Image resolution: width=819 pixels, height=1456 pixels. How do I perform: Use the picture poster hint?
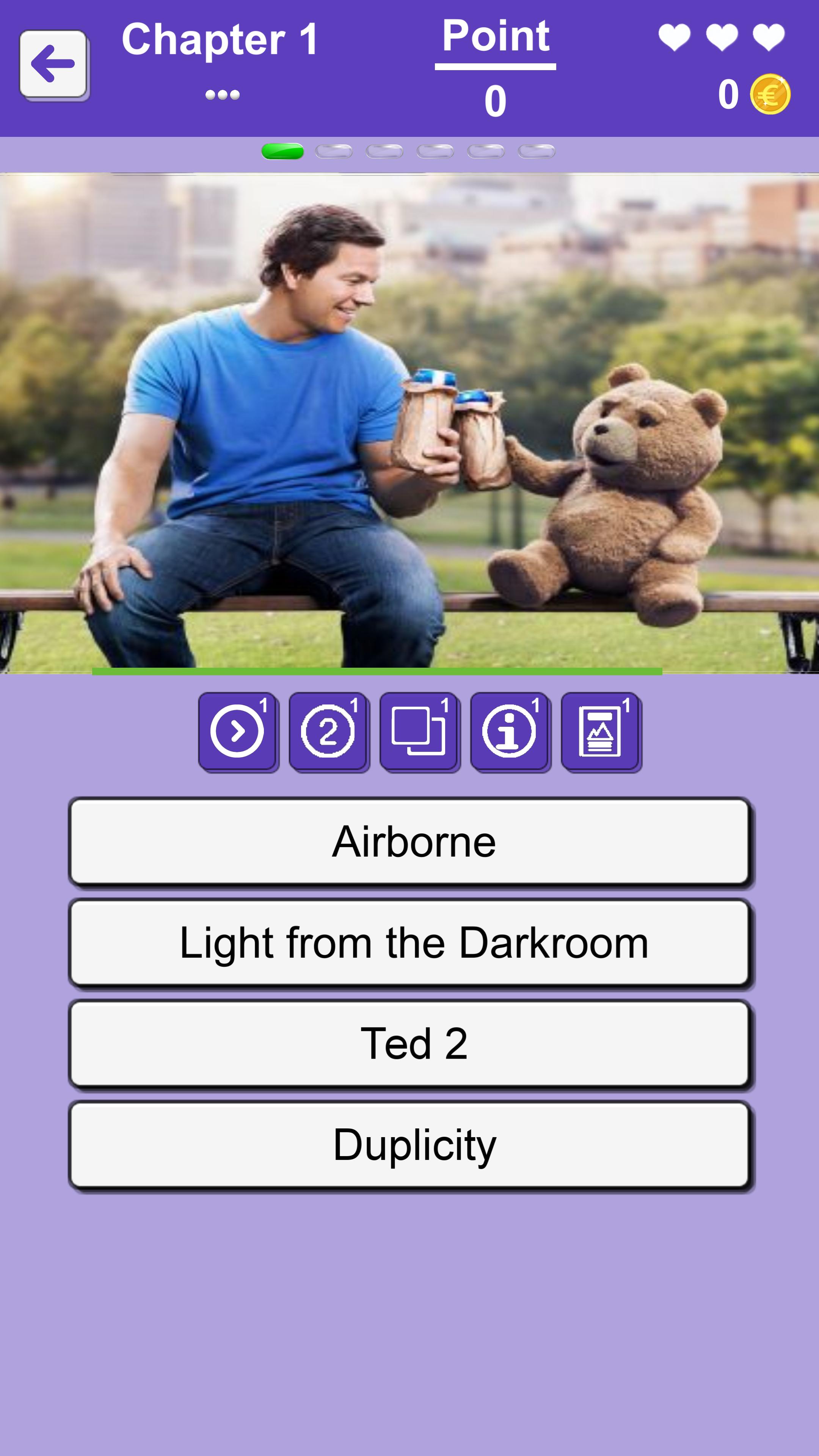600,731
